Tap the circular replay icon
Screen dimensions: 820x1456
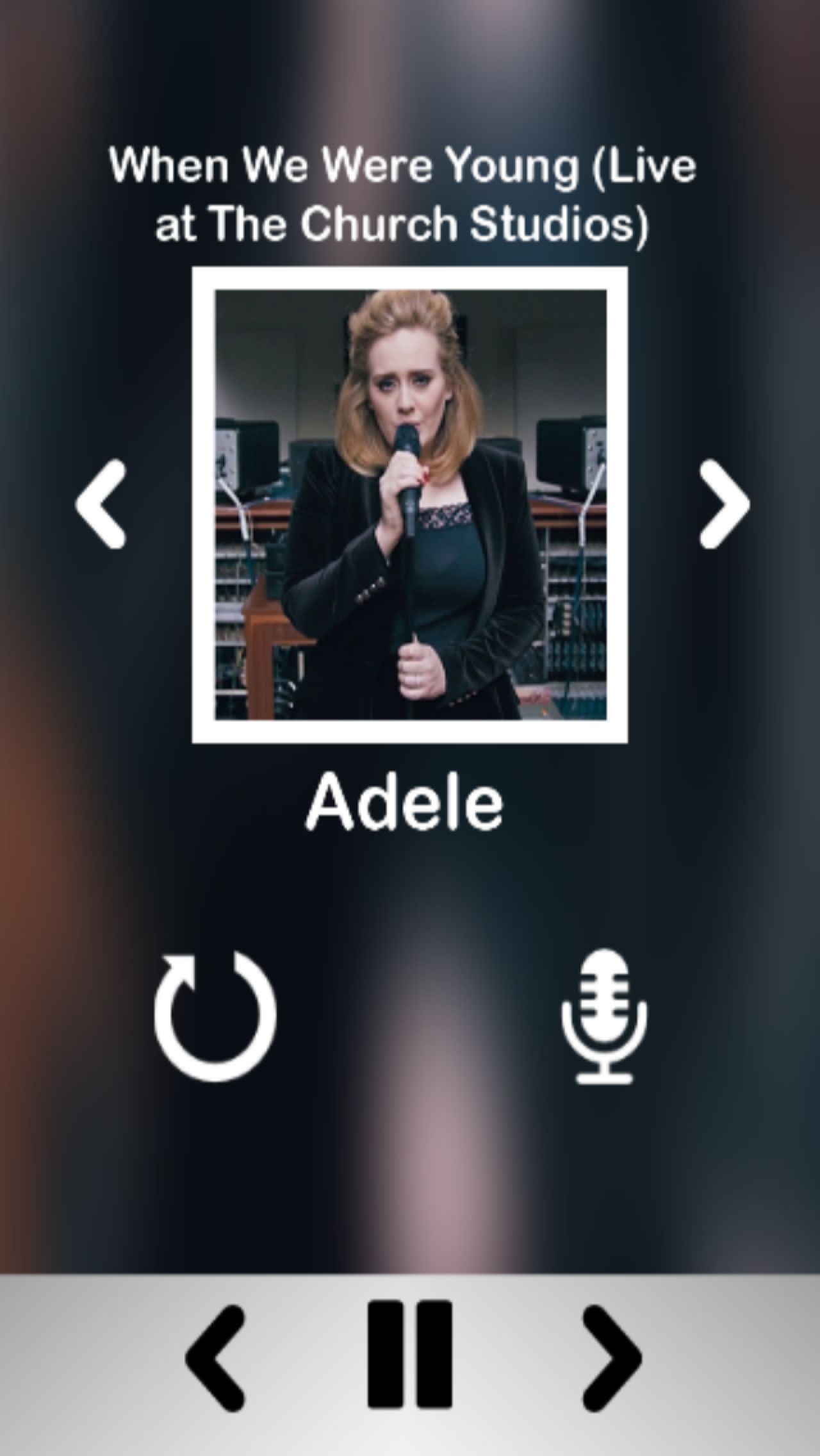(215, 1017)
